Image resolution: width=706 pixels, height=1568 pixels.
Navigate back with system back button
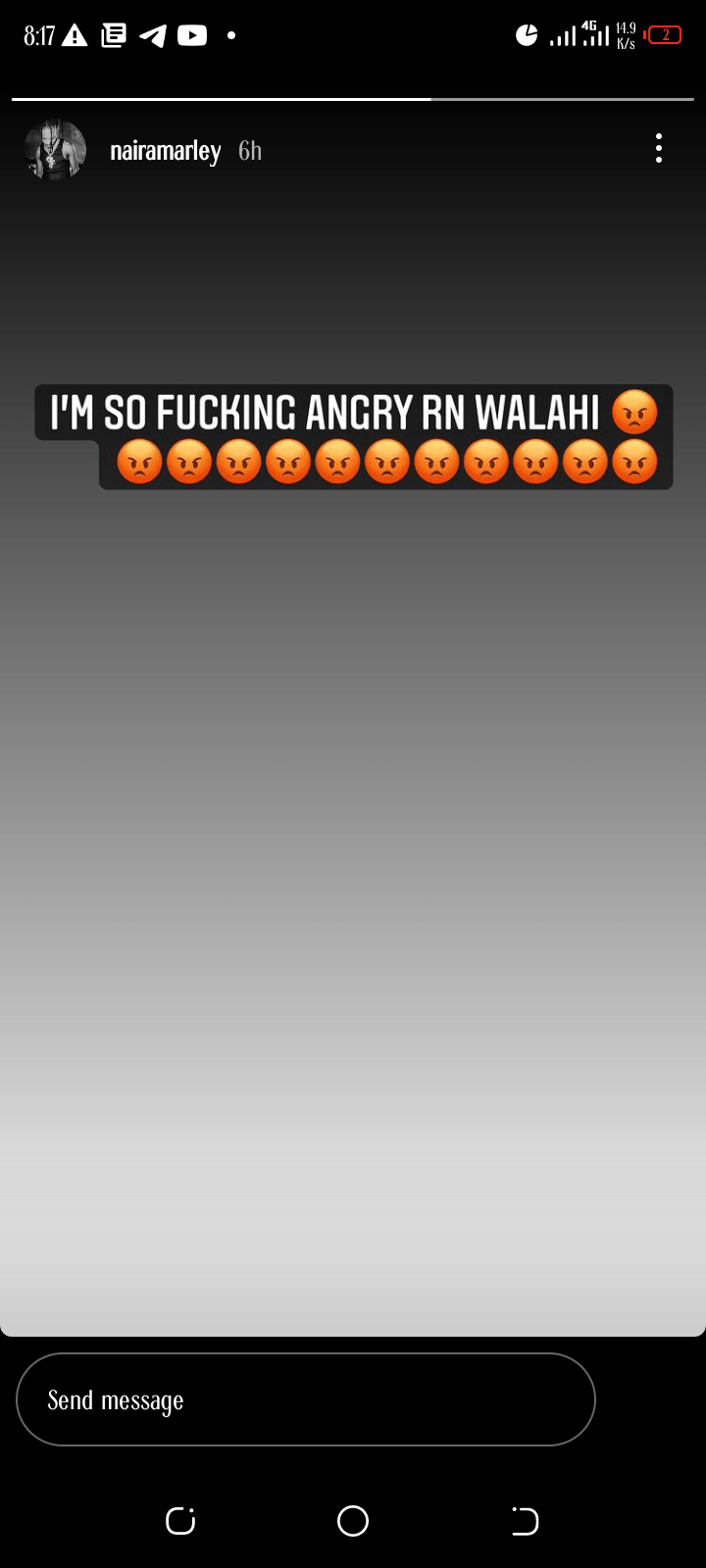525,1521
